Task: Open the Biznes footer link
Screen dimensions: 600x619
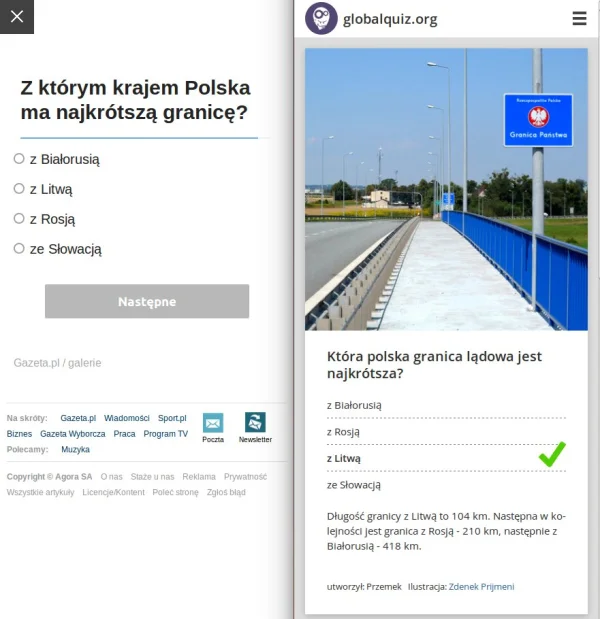Action: point(19,434)
